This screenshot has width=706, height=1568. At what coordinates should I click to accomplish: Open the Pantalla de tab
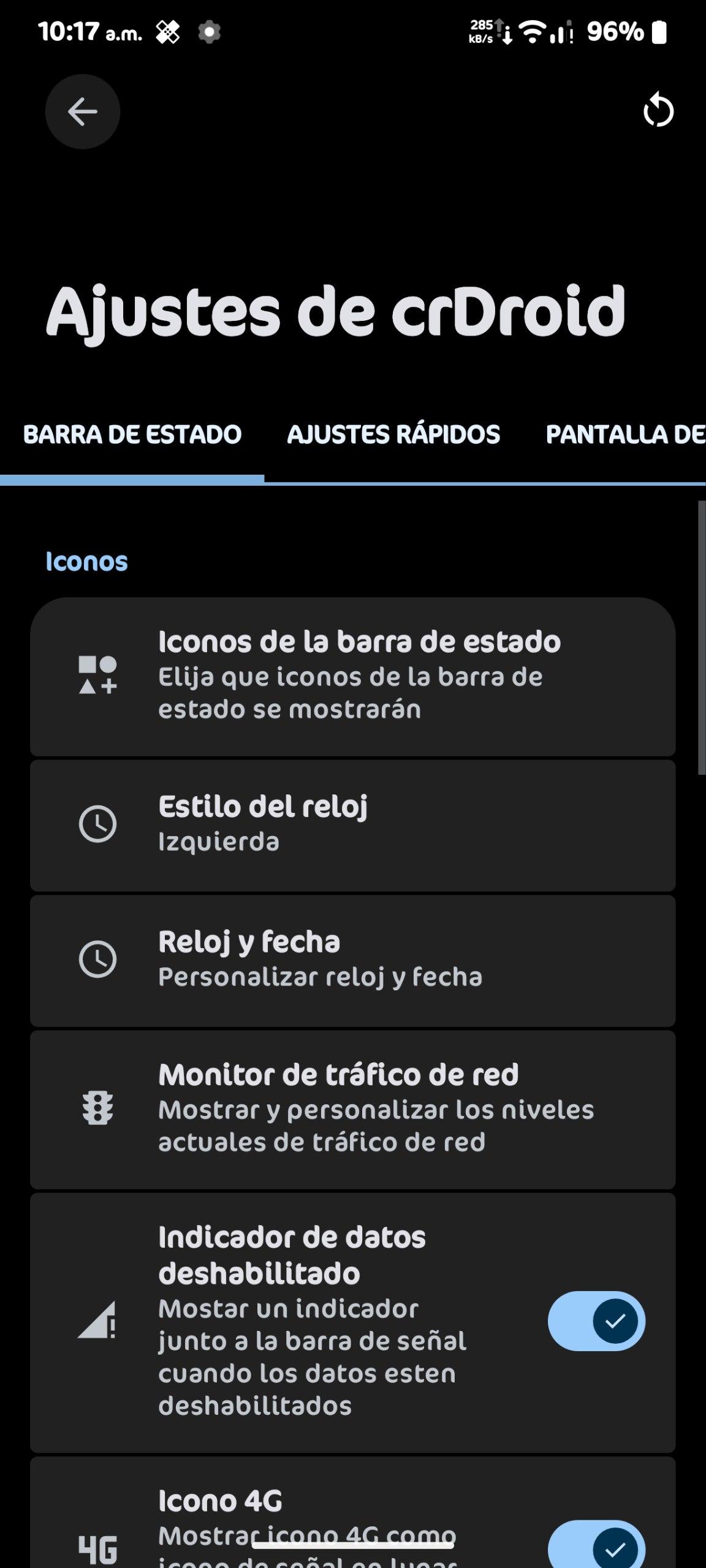click(x=625, y=435)
